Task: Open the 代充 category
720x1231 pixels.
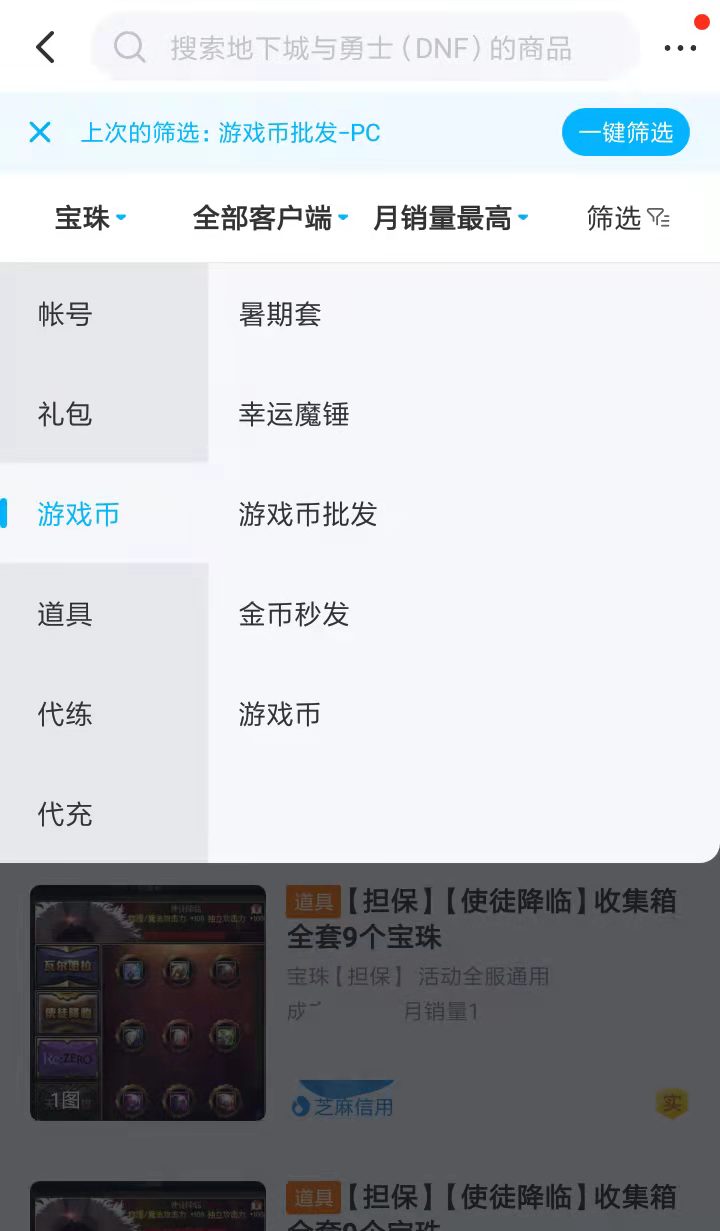Action: click(x=65, y=814)
